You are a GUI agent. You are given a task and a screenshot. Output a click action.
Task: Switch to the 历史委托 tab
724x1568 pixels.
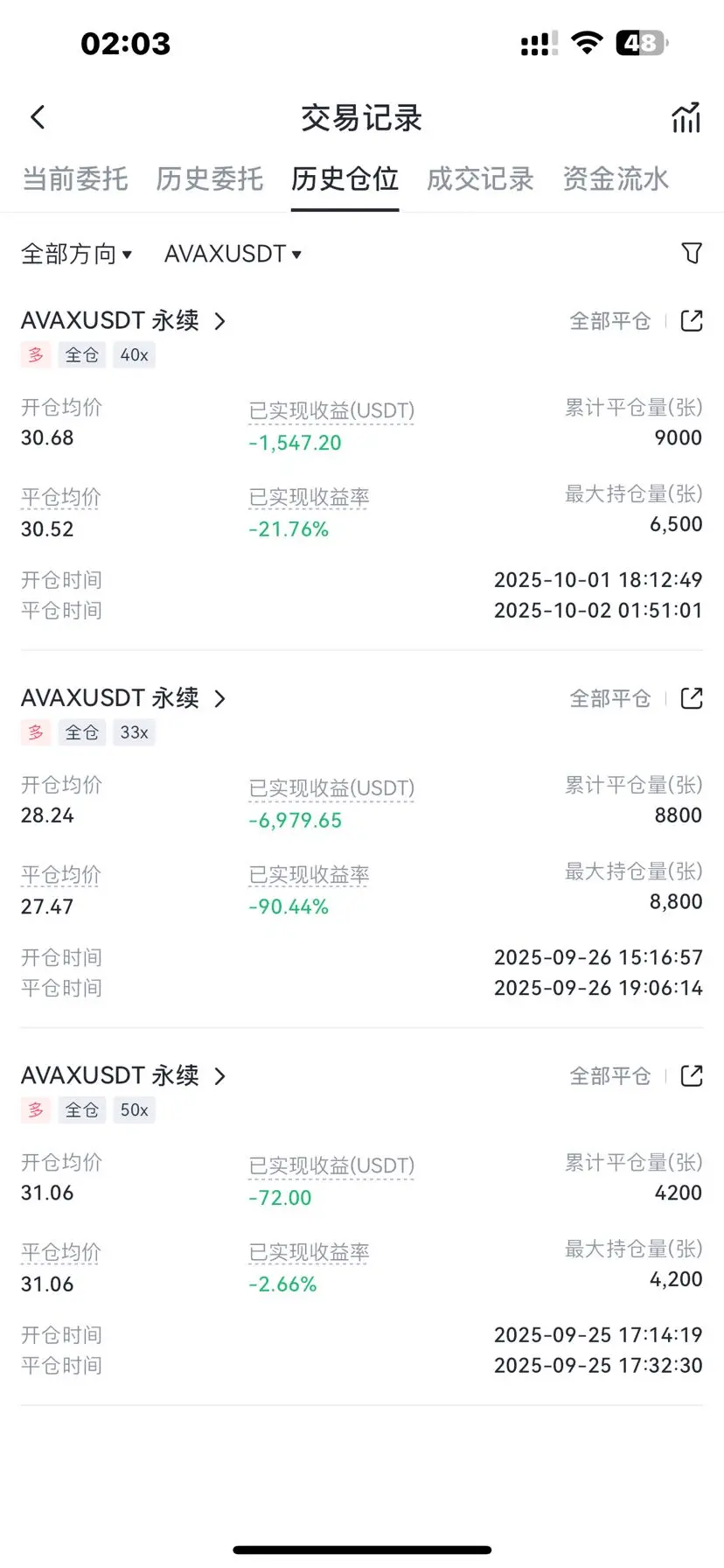point(210,179)
